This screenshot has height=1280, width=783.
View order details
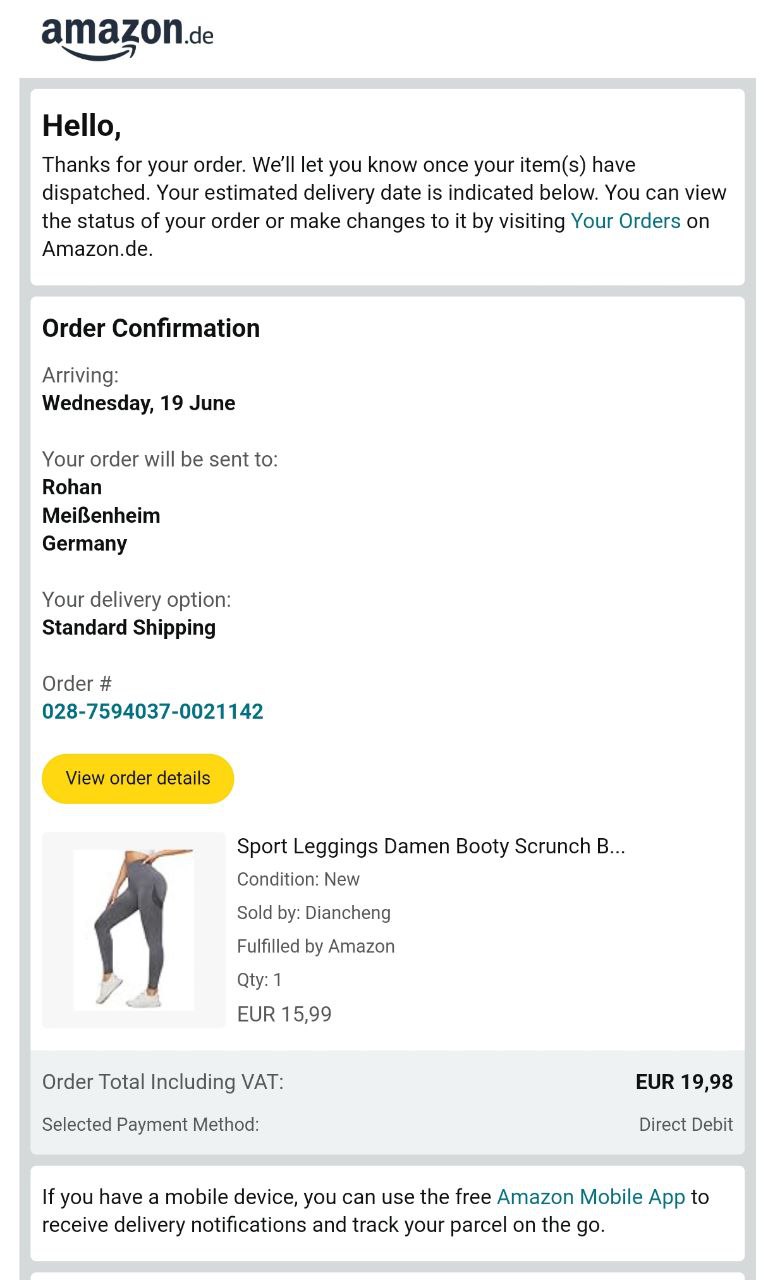(x=138, y=778)
